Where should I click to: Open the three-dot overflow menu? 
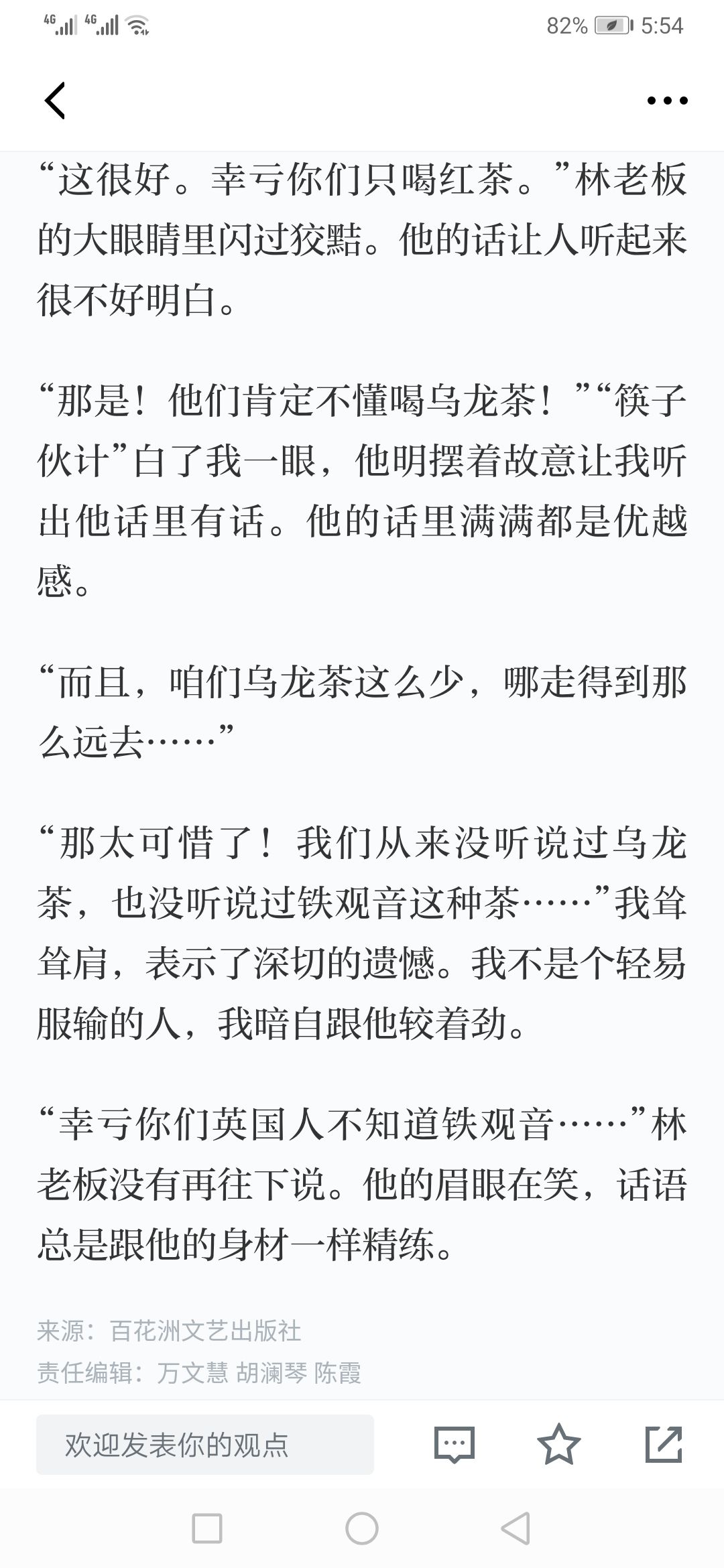667,101
